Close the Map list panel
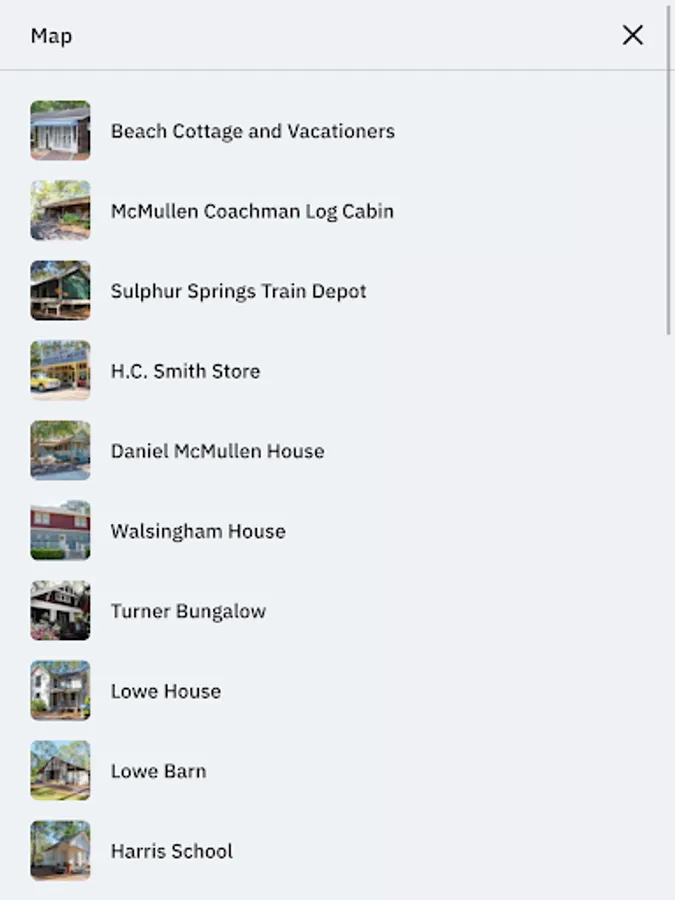The height and width of the screenshot is (900, 675). click(633, 36)
